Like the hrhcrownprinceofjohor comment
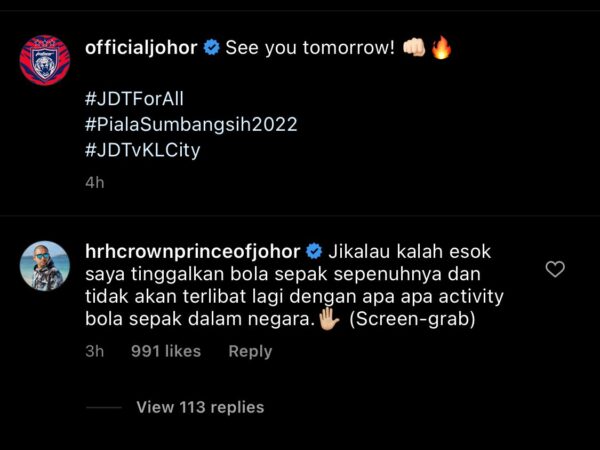This screenshot has width=600, height=450. 555,269
